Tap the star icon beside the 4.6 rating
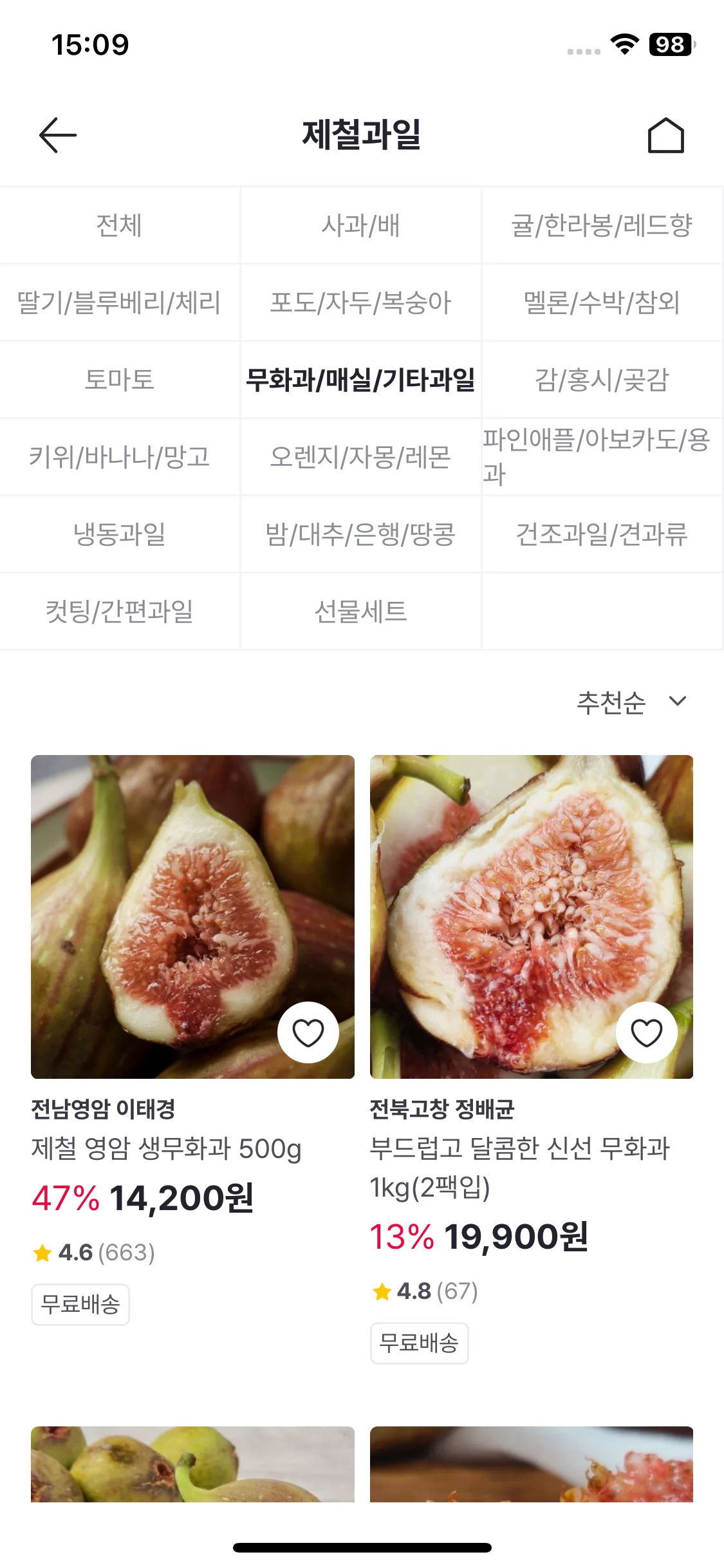The image size is (724, 1568). pos(42,1251)
